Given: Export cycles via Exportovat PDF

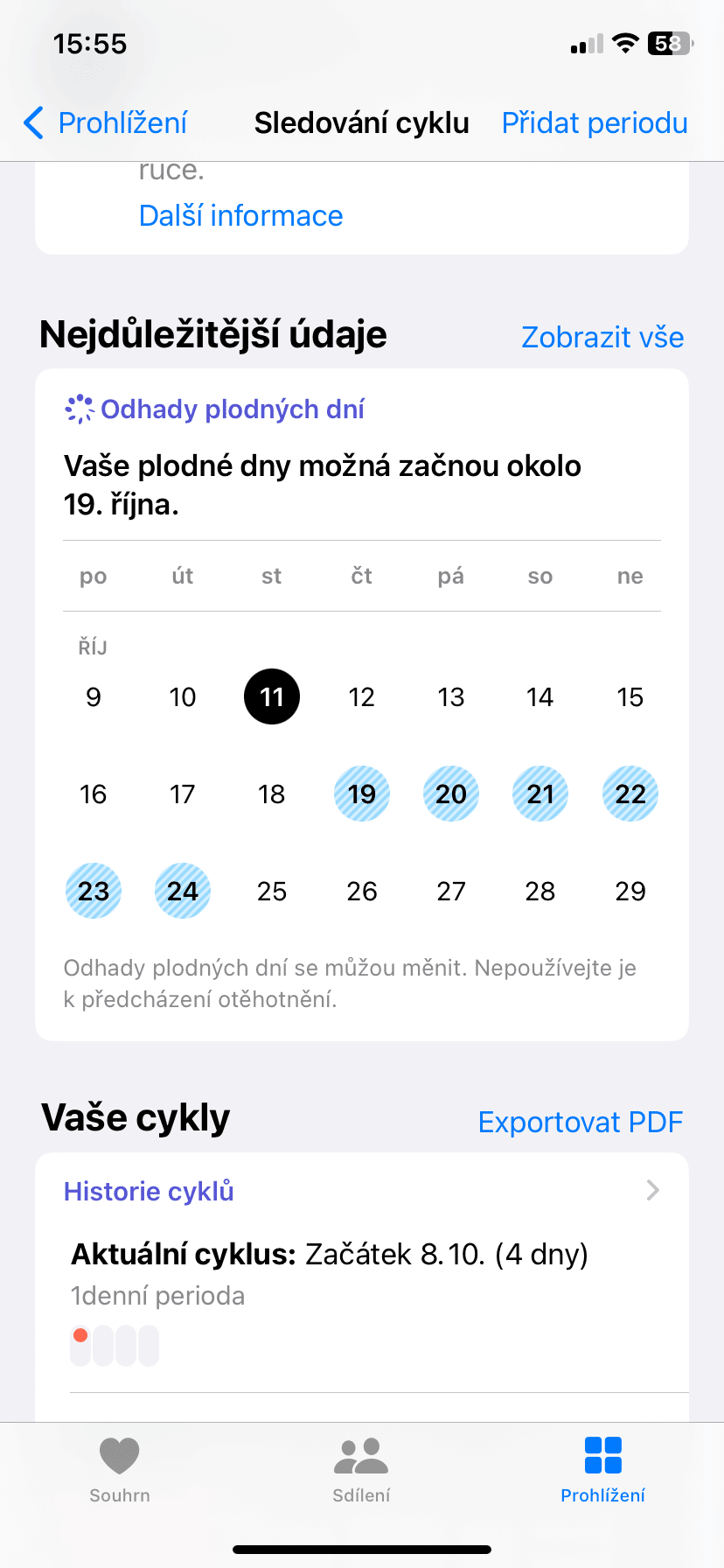Looking at the screenshot, I should click(580, 1122).
